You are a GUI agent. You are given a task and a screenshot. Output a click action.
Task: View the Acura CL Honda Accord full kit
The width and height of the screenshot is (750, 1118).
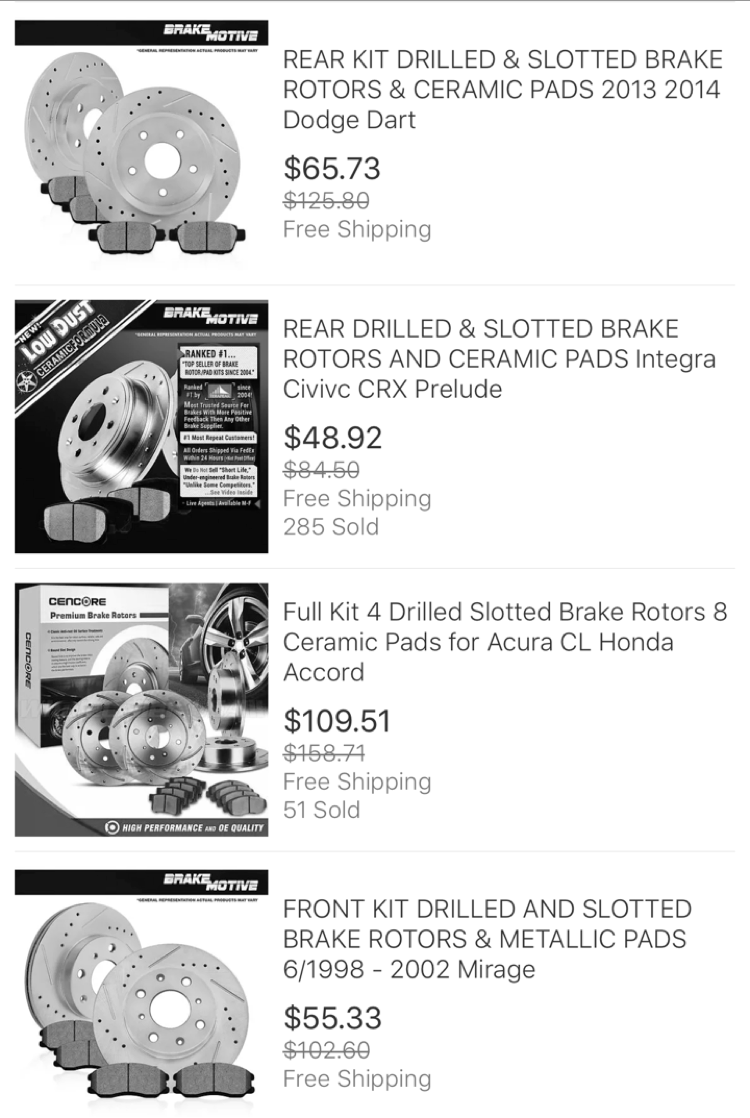(503, 642)
